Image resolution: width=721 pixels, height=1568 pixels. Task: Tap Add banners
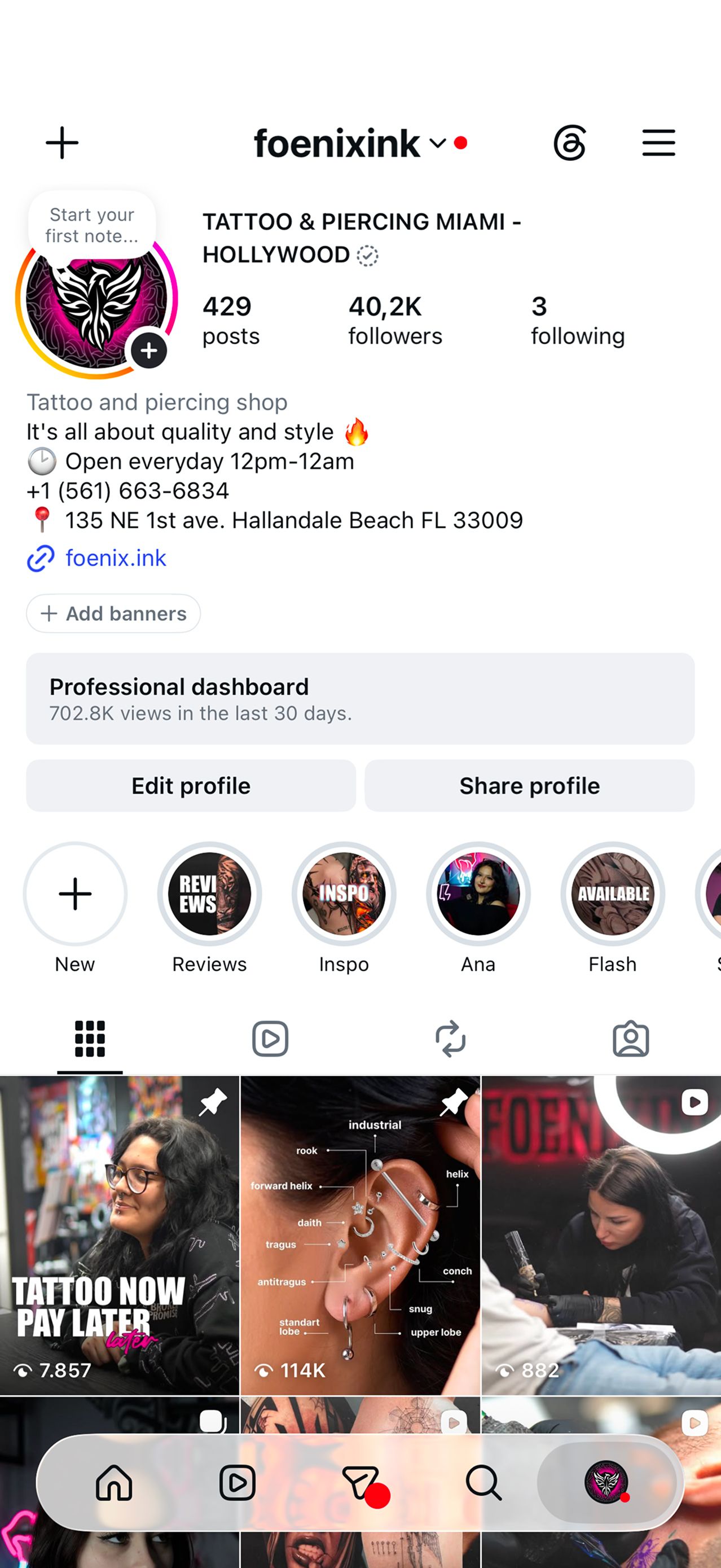pos(113,613)
